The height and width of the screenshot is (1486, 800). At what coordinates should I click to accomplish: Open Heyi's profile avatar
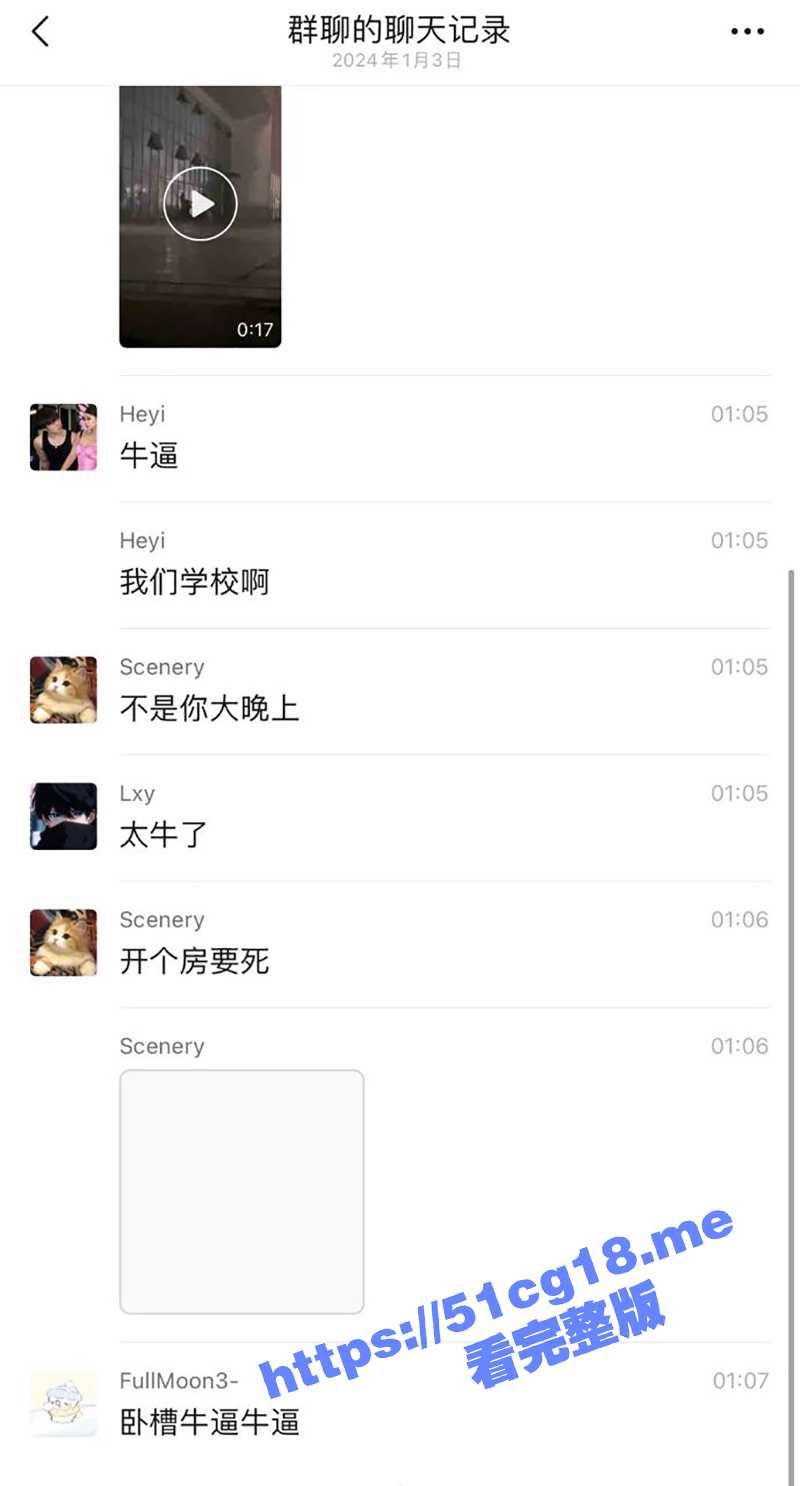tap(63, 437)
